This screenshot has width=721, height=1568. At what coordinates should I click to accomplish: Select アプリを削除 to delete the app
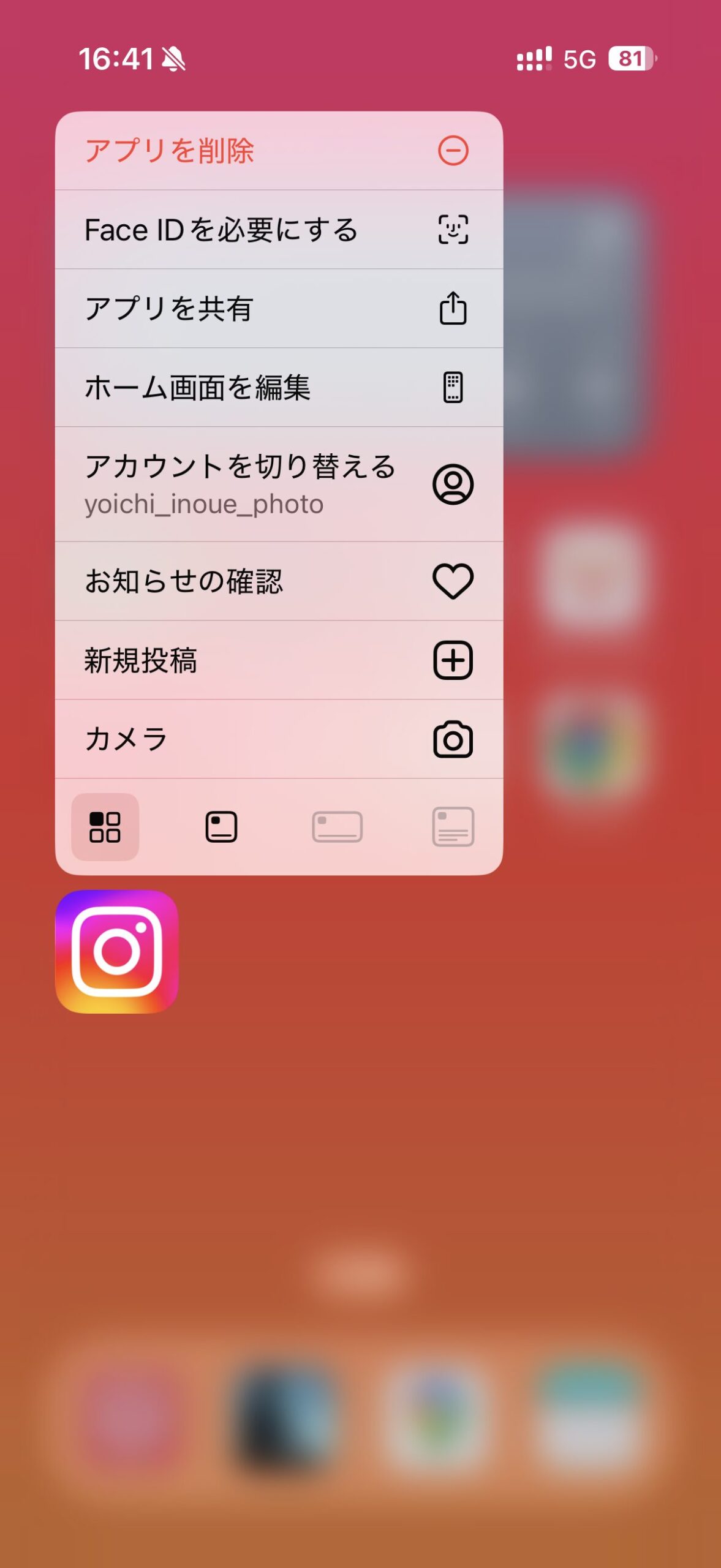pos(279,151)
